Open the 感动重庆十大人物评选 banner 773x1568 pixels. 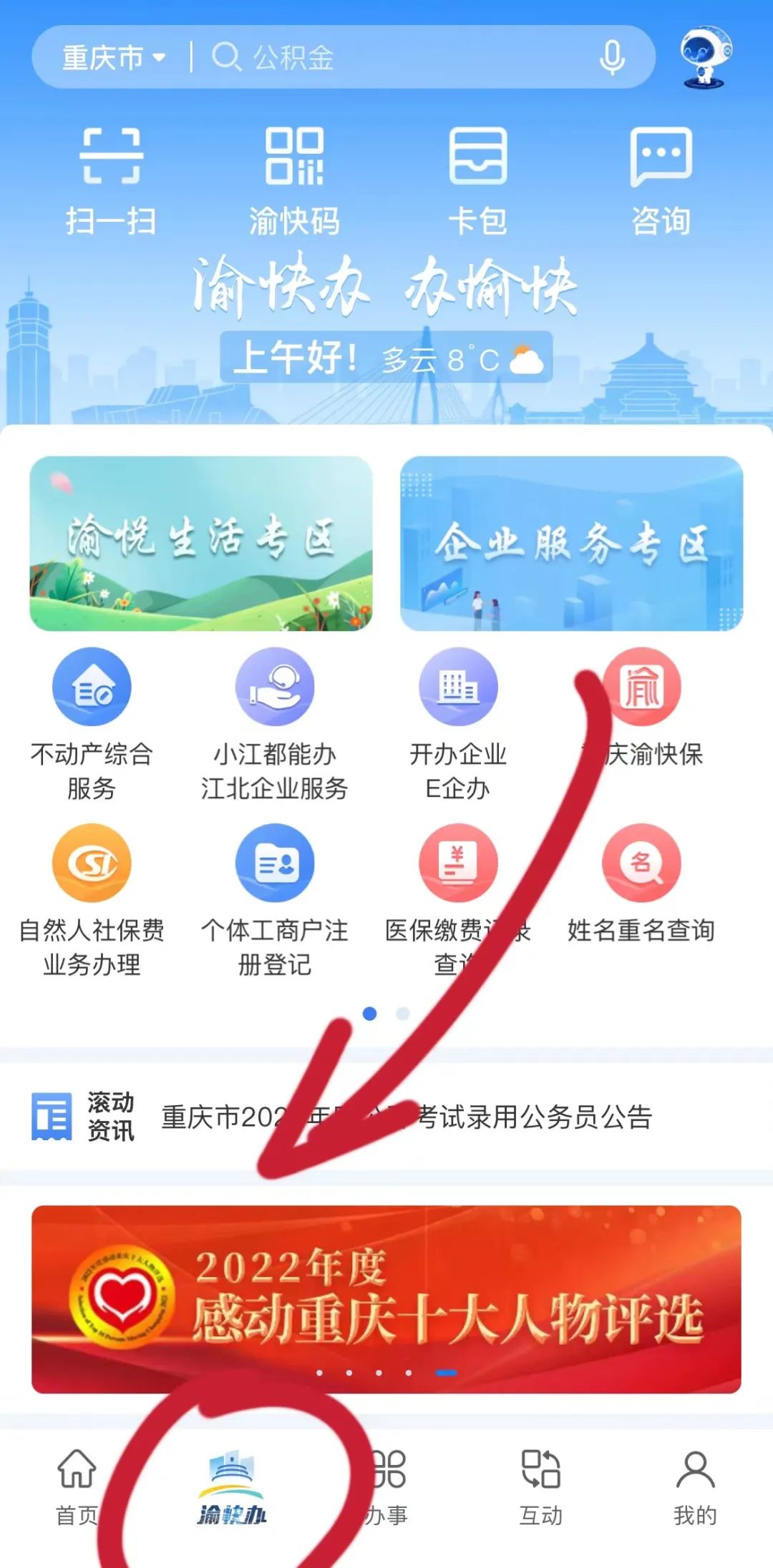[x=386, y=1299]
